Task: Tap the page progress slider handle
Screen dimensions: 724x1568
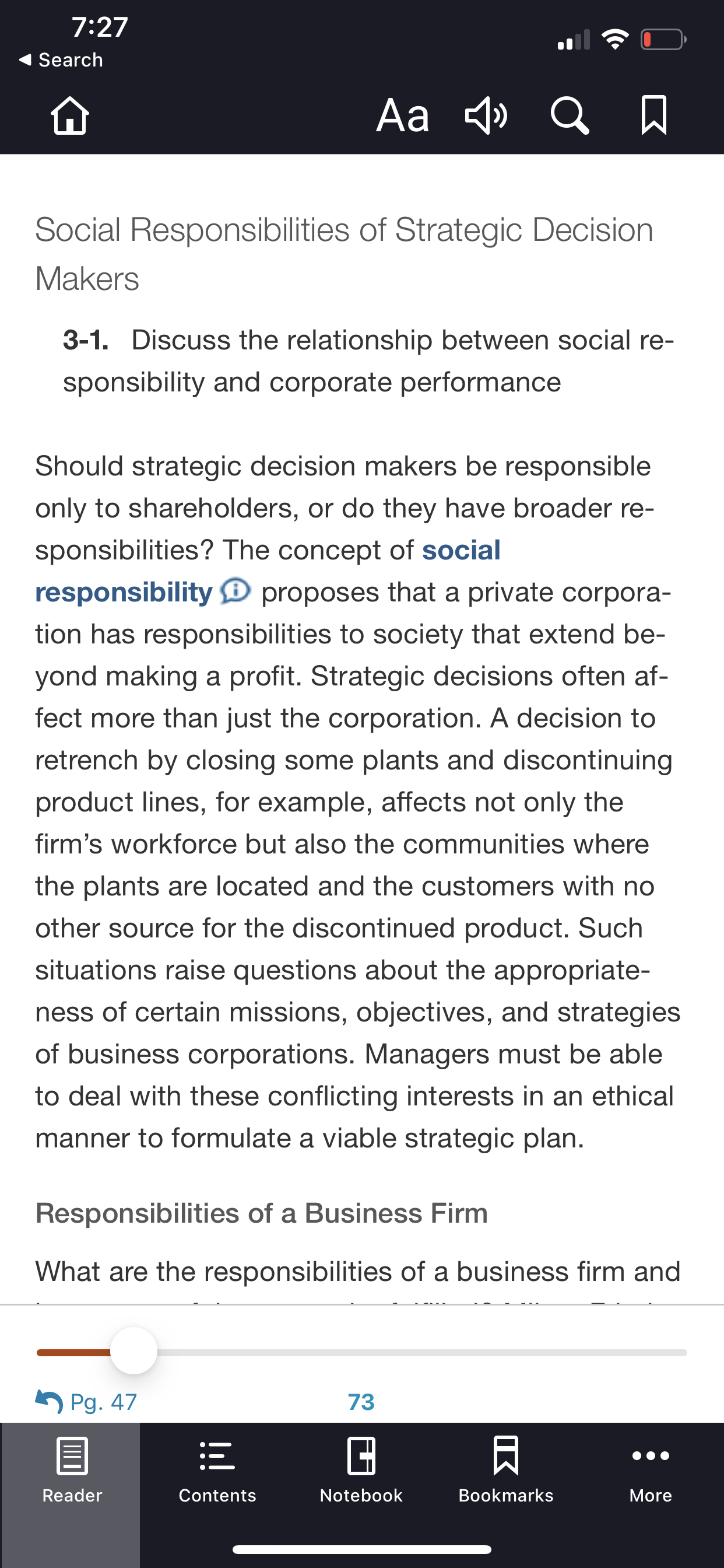Action: [134, 1350]
